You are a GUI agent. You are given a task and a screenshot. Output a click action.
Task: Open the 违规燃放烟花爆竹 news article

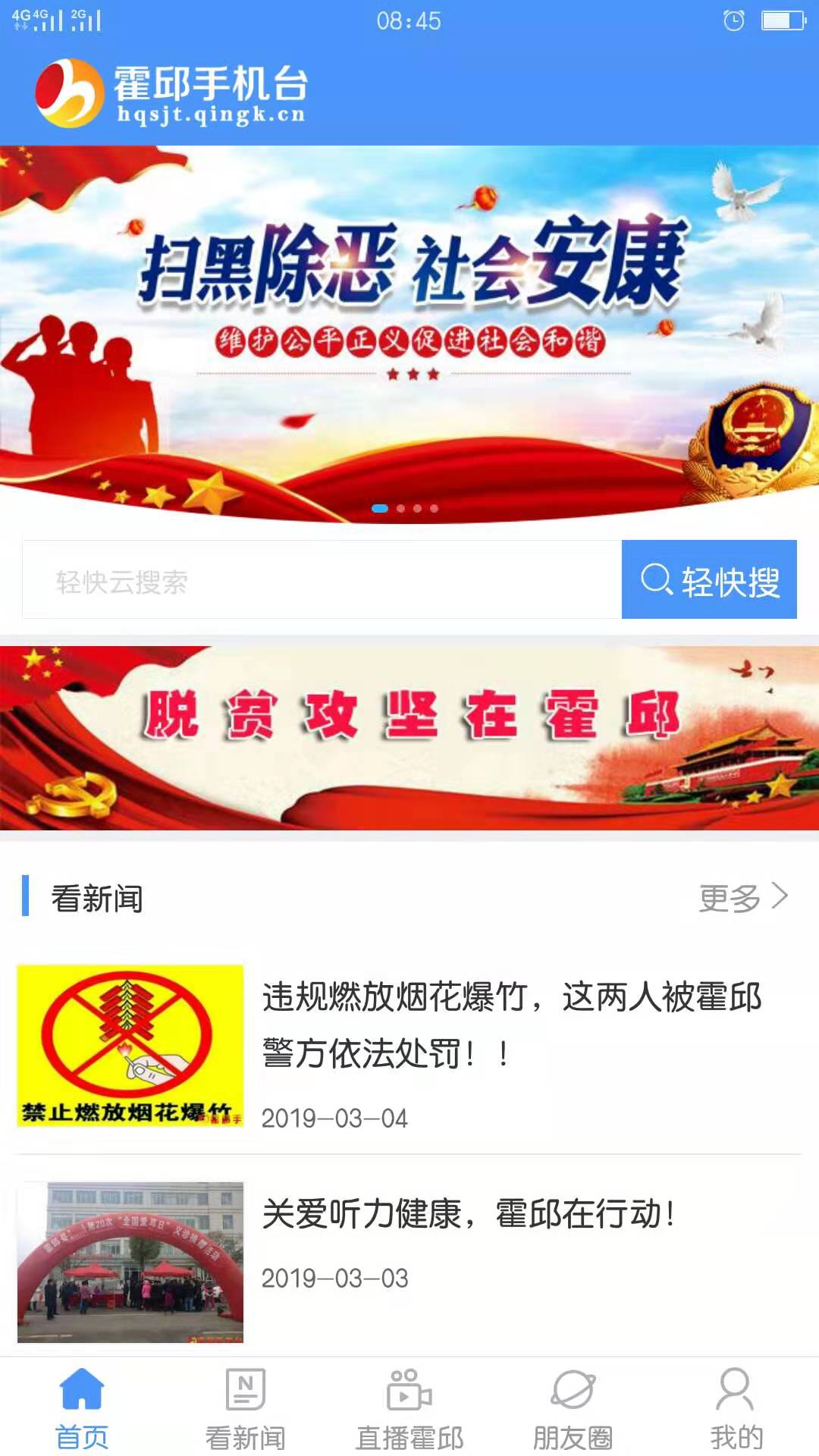(409, 1046)
